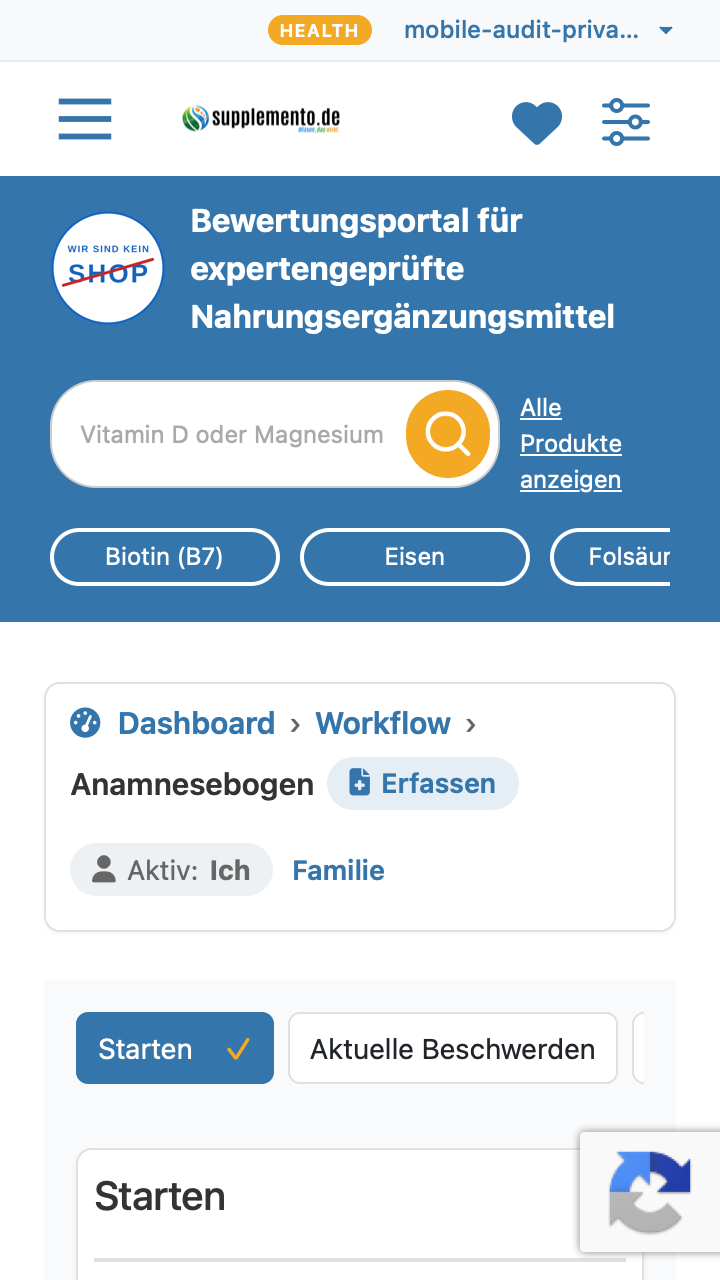Open Workflow in the breadcrumb
Viewport: 720px width, 1280px height.
point(383,723)
